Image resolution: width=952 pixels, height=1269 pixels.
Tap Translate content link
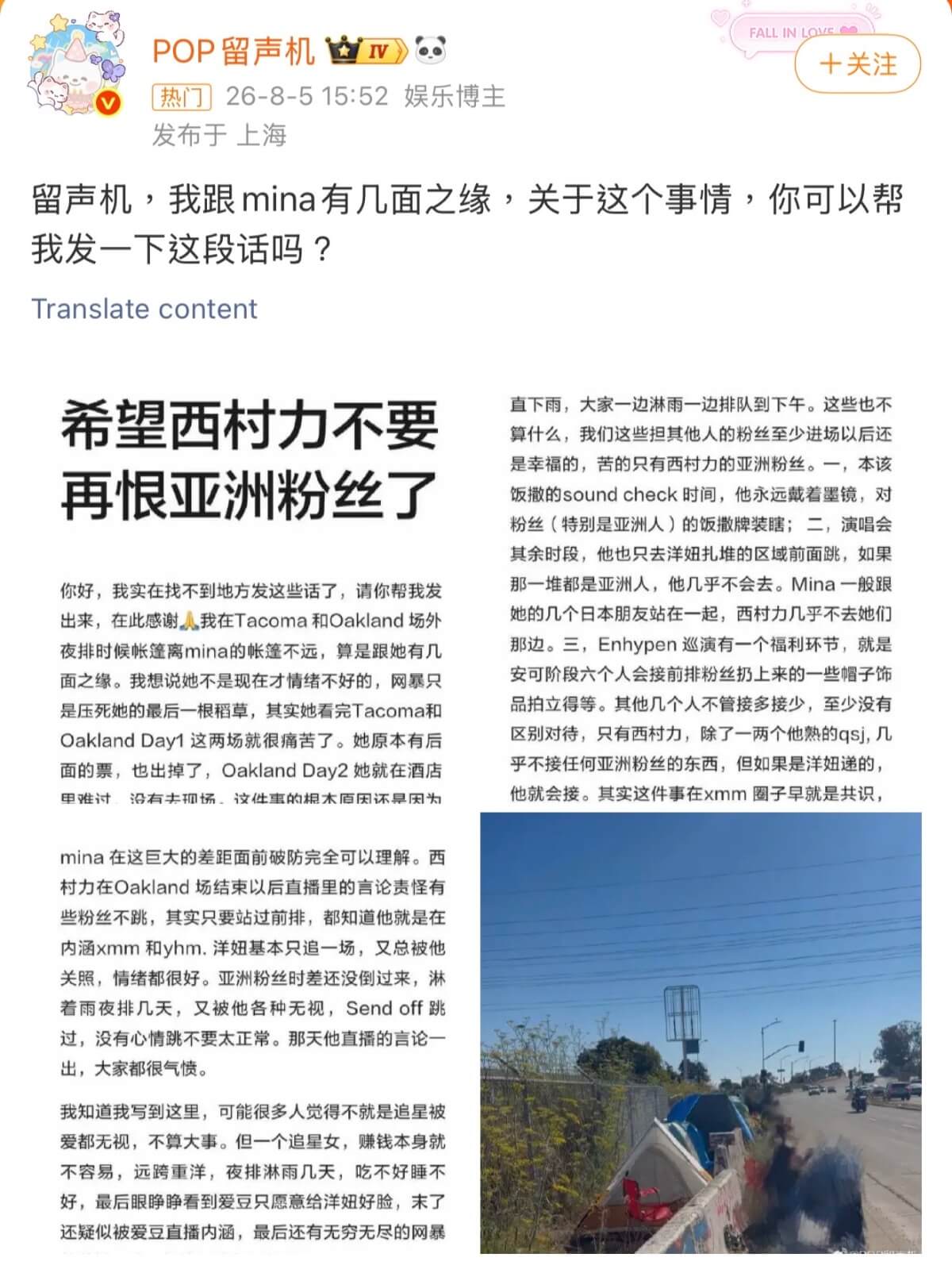144,309
